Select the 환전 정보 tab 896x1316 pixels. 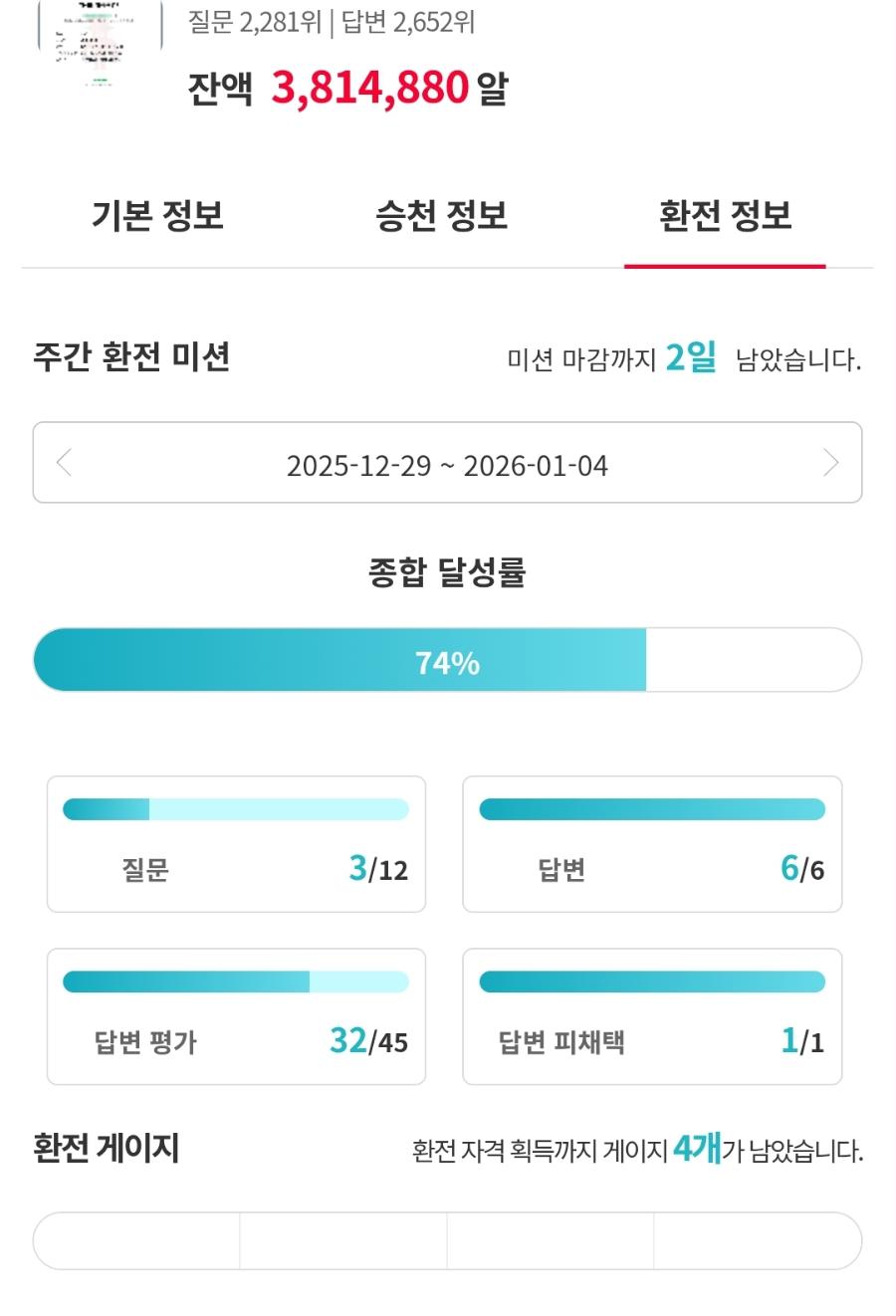(725, 216)
